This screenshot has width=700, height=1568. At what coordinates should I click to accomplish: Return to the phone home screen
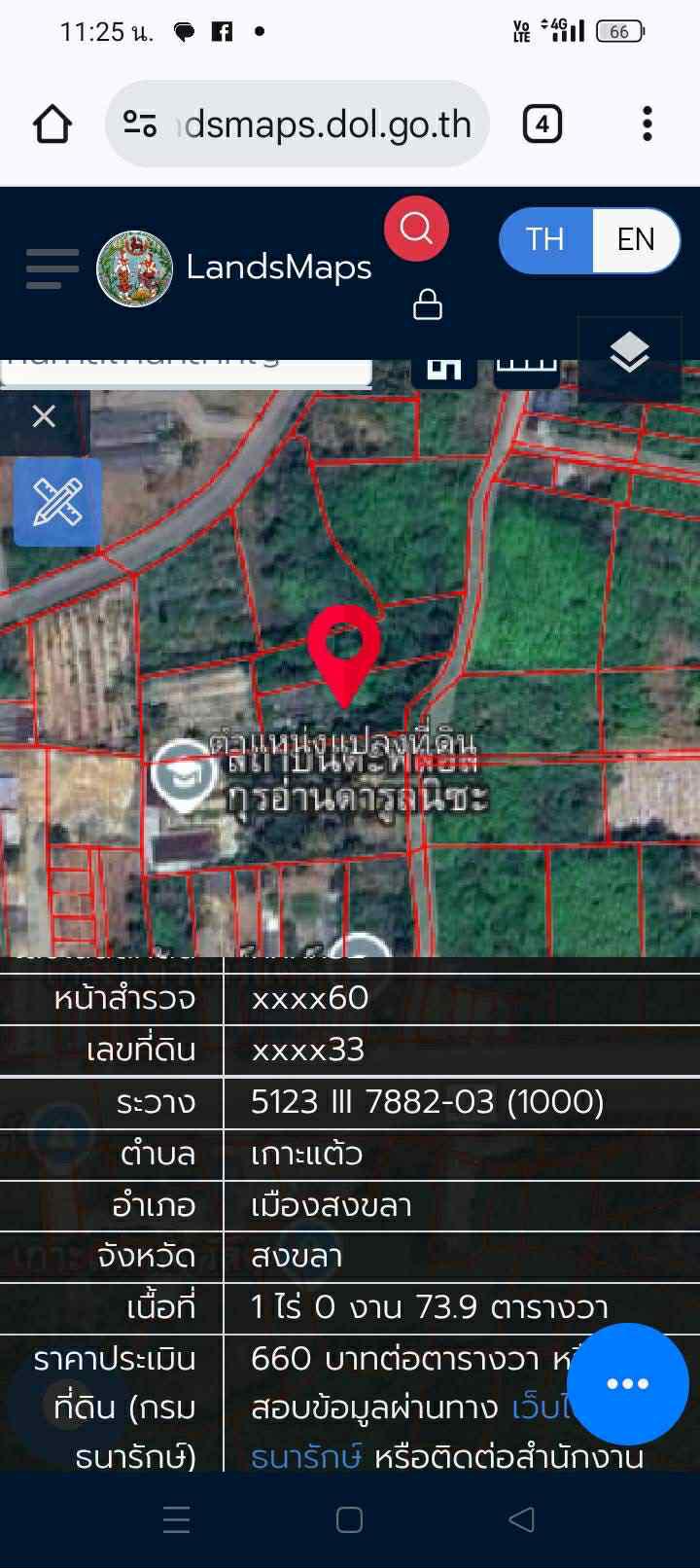(x=349, y=1519)
